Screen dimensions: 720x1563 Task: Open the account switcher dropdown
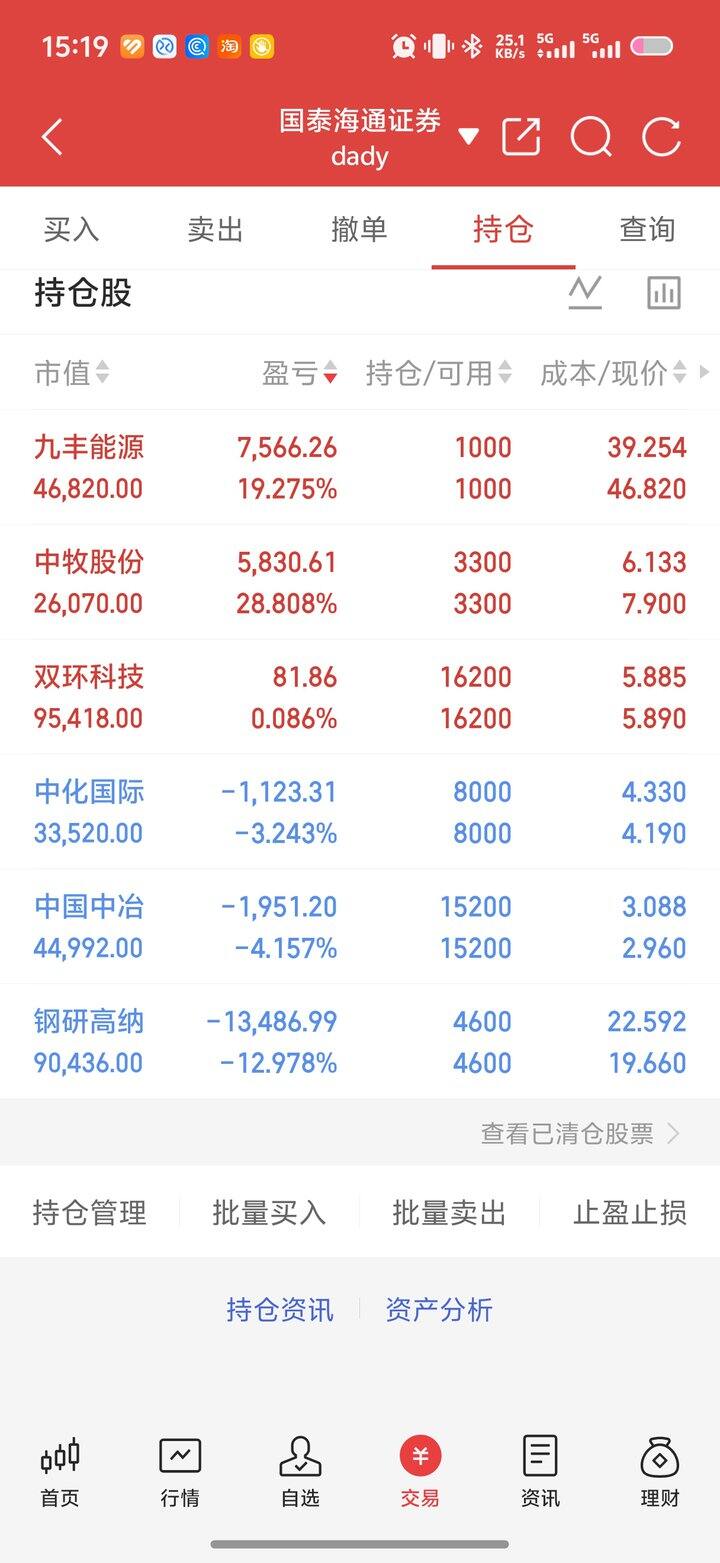(x=468, y=137)
